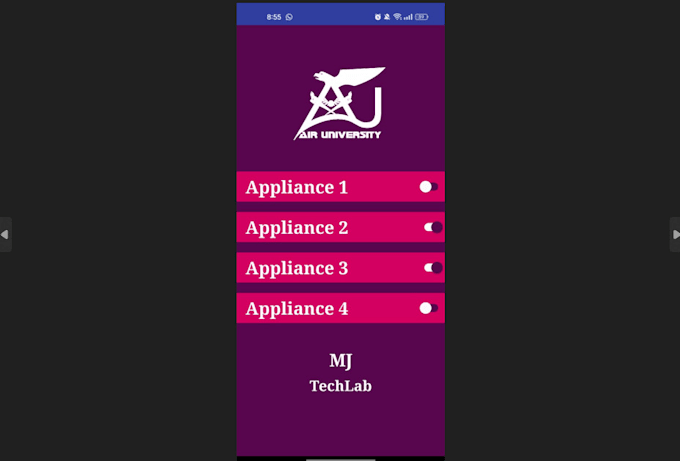Disable the Appliance 3 switch
Viewport: 680px width, 461px height.
tap(433, 268)
